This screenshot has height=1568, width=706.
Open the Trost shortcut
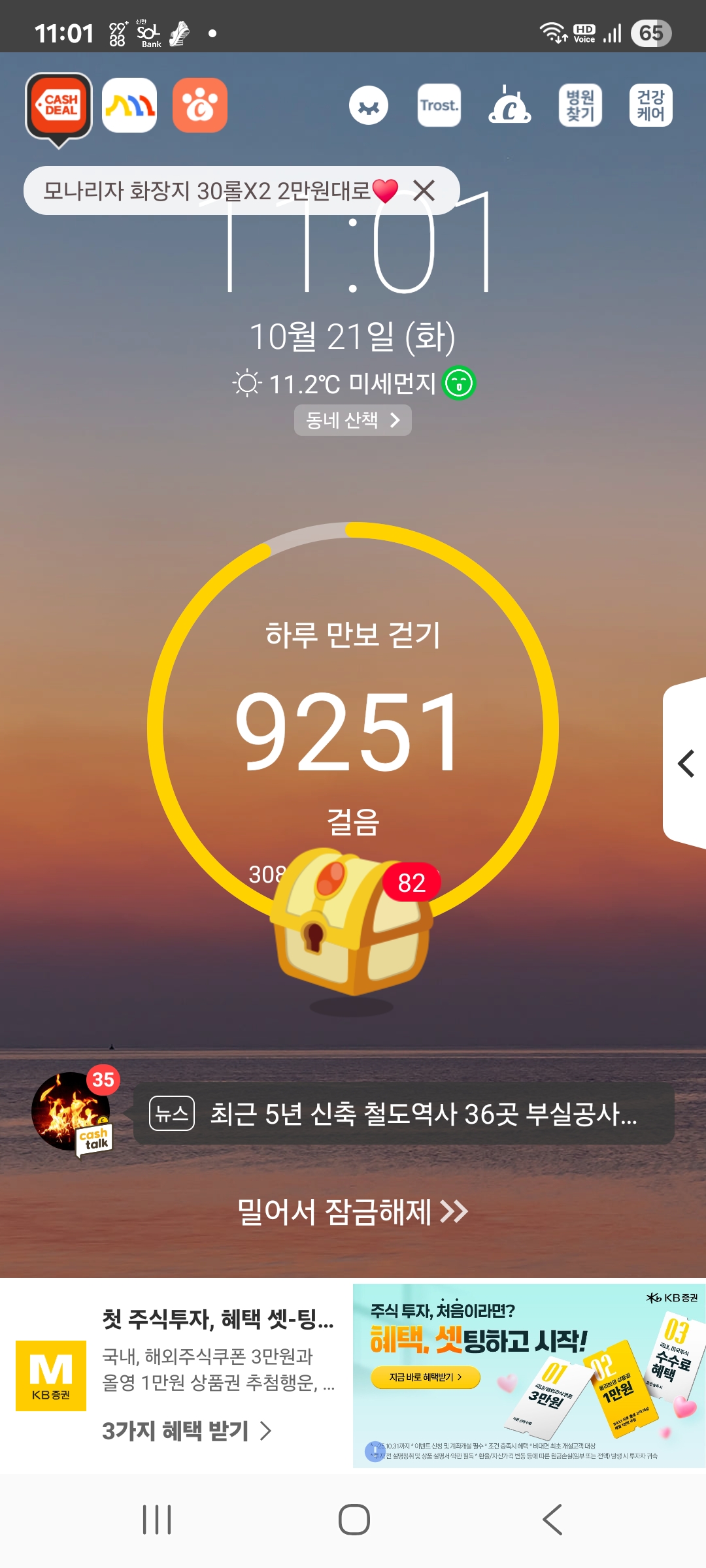pyautogui.click(x=439, y=106)
